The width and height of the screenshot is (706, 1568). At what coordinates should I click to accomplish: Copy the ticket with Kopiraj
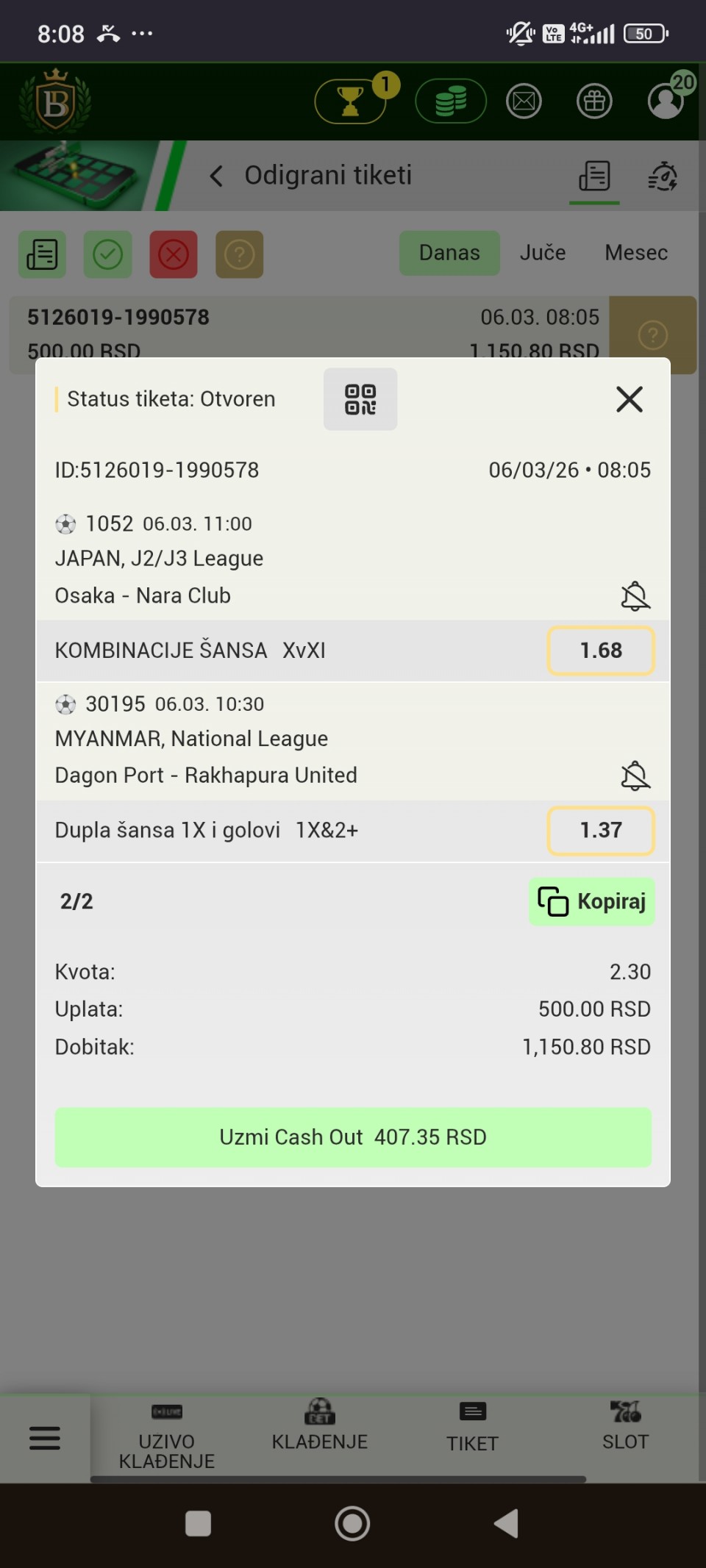coord(591,901)
